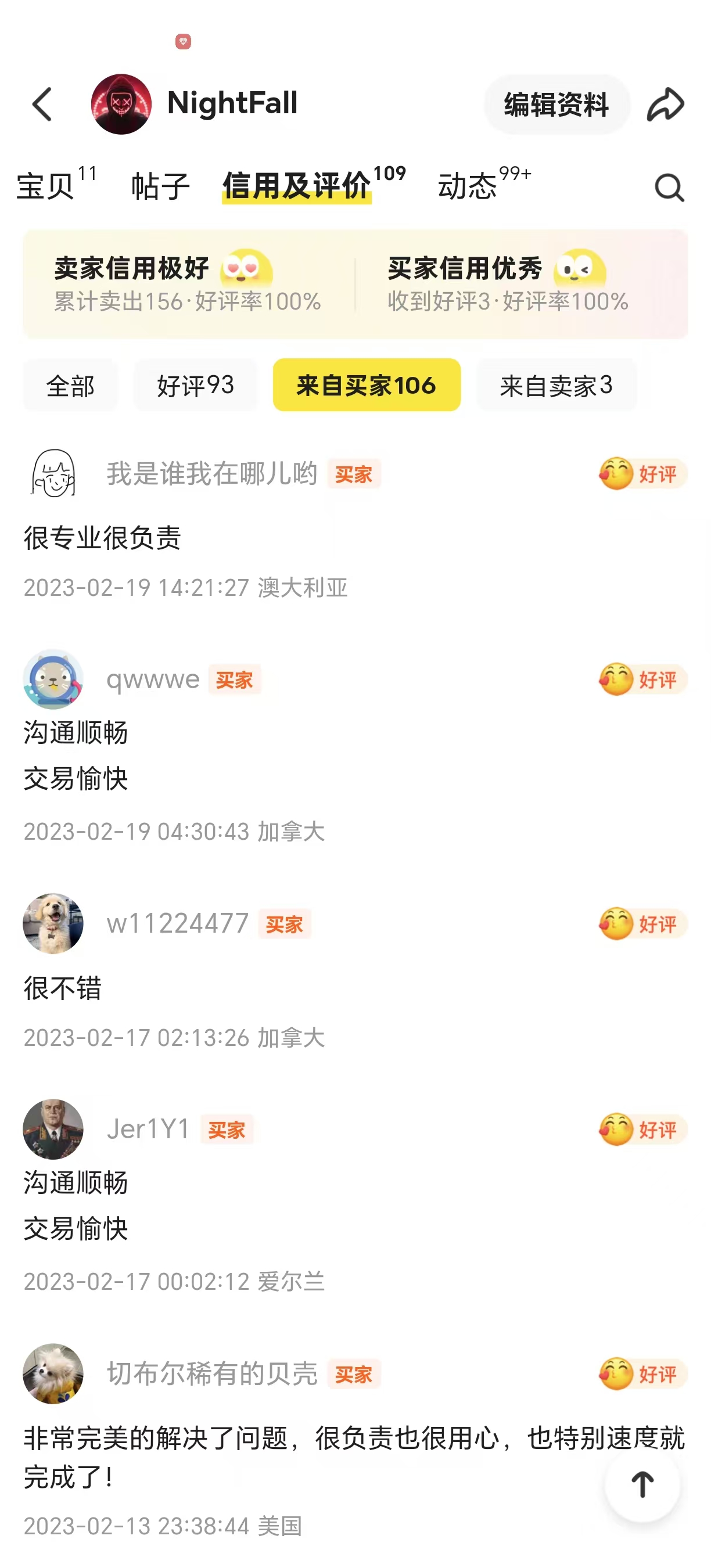
Task: Tap the back arrow at the top left
Action: point(41,103)
